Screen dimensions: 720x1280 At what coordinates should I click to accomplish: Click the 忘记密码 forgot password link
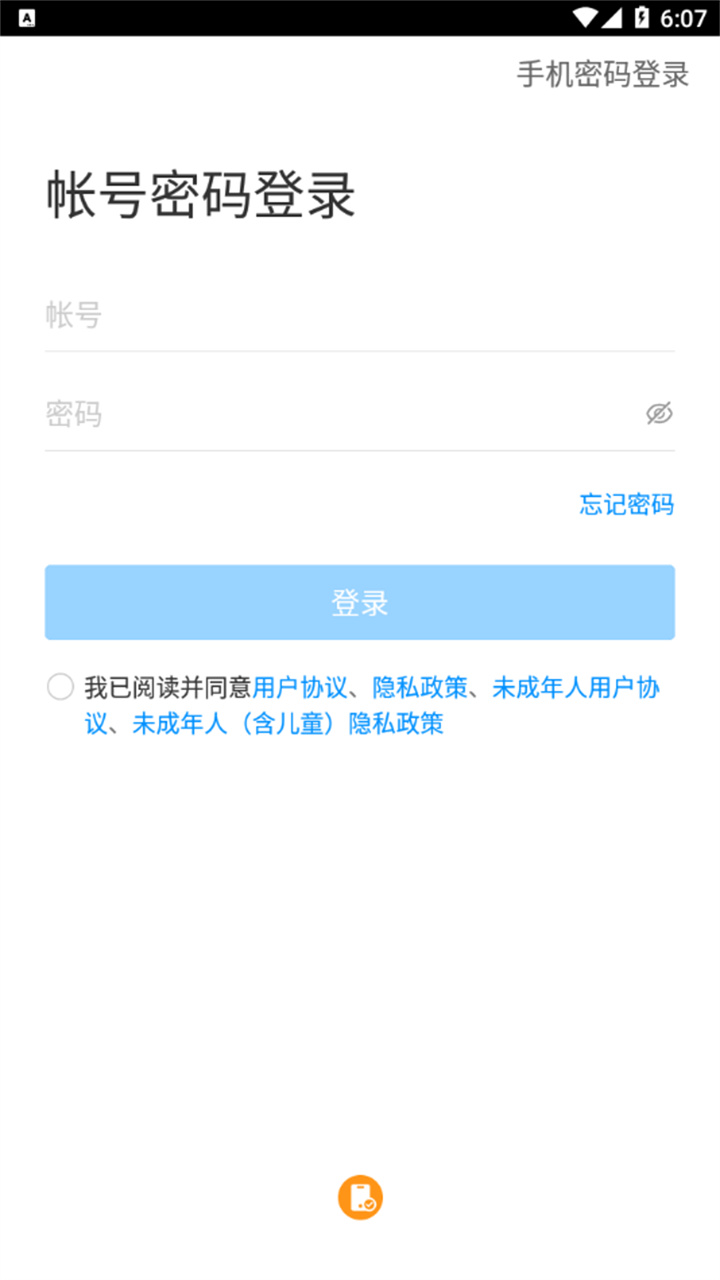pos(625,505)
